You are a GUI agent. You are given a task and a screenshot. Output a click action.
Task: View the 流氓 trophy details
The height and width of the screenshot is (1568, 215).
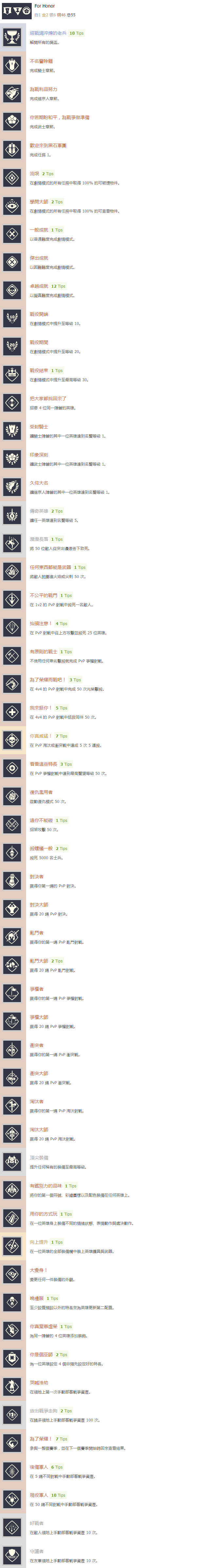(34, 174)
